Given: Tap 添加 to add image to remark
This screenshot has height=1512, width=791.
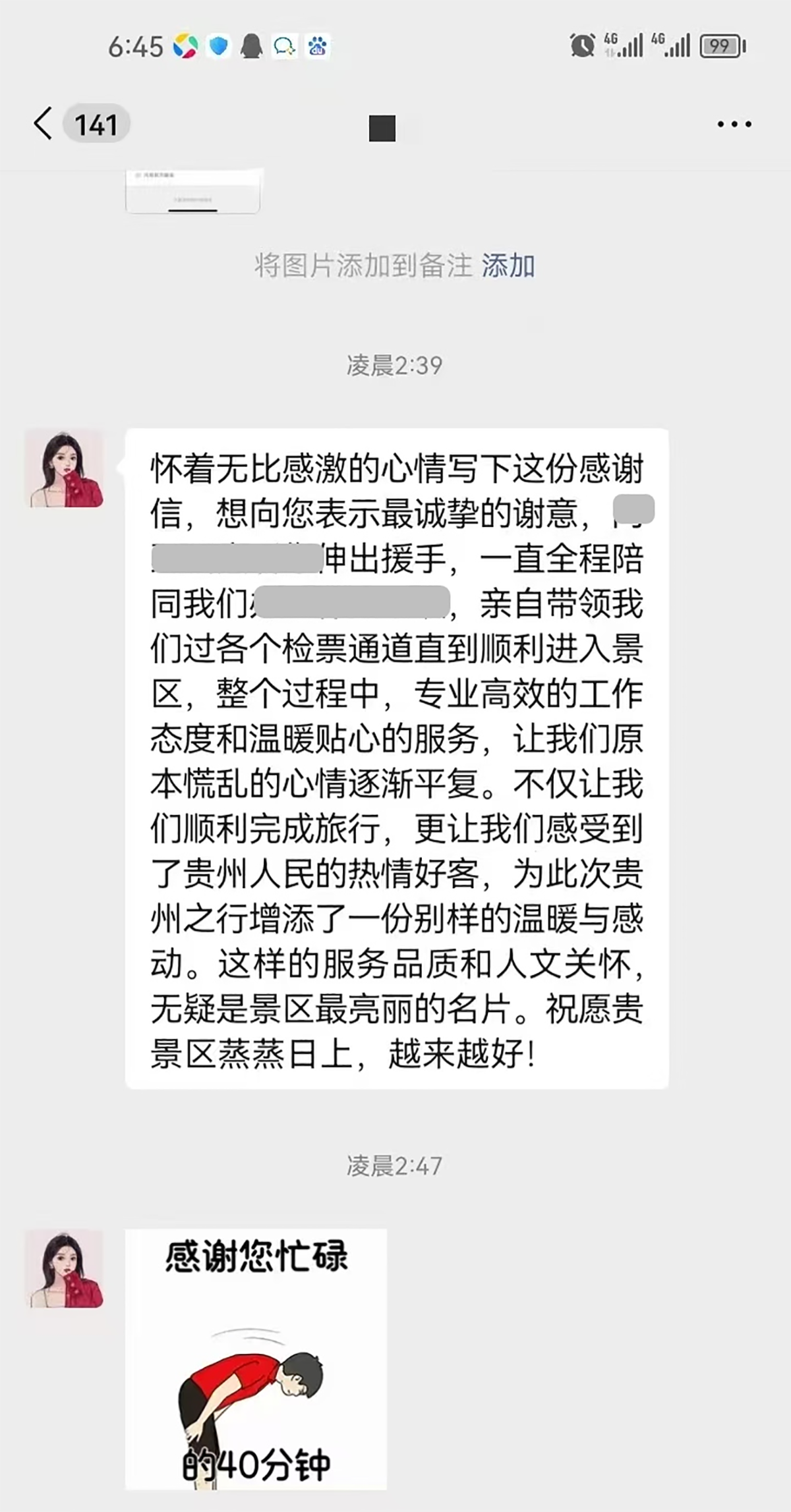Looking at the screenshot, I should (508, 266).
